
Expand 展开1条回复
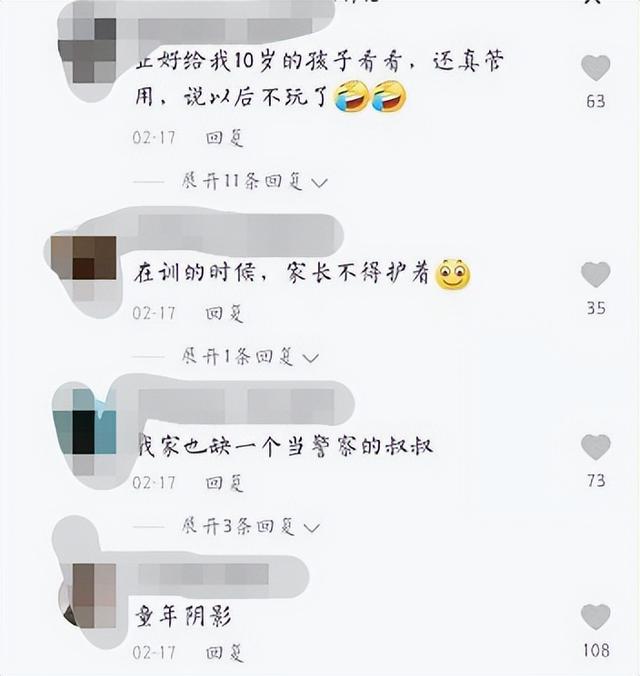(249, 356)
